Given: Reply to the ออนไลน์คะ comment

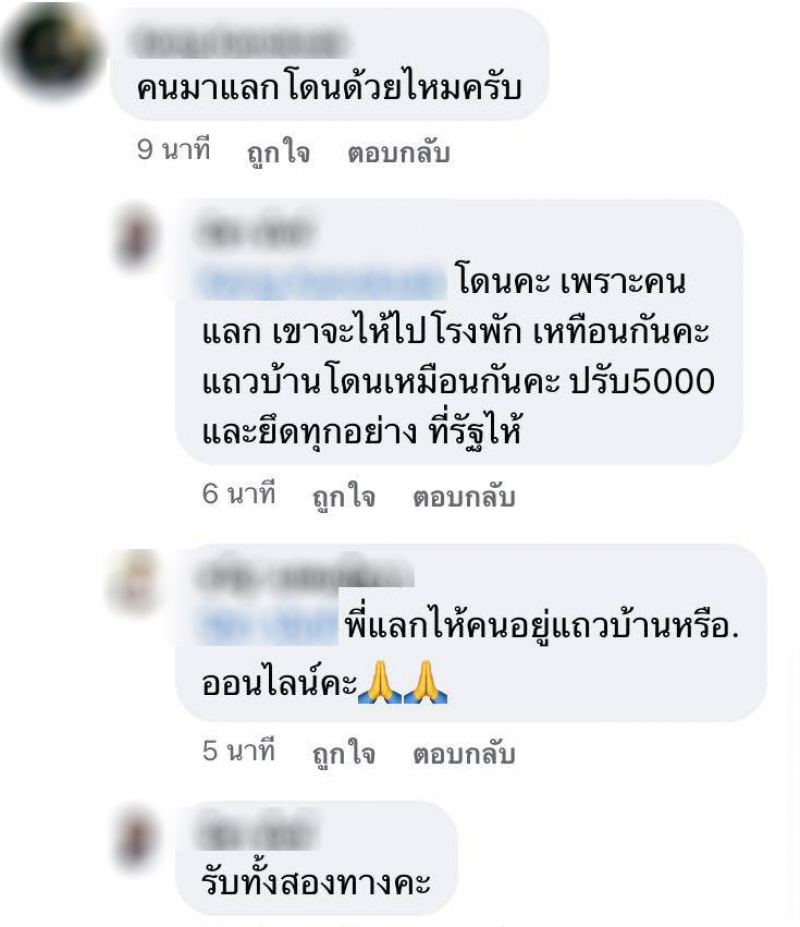Looking at the screenshot, I should [x=464, y=753].
